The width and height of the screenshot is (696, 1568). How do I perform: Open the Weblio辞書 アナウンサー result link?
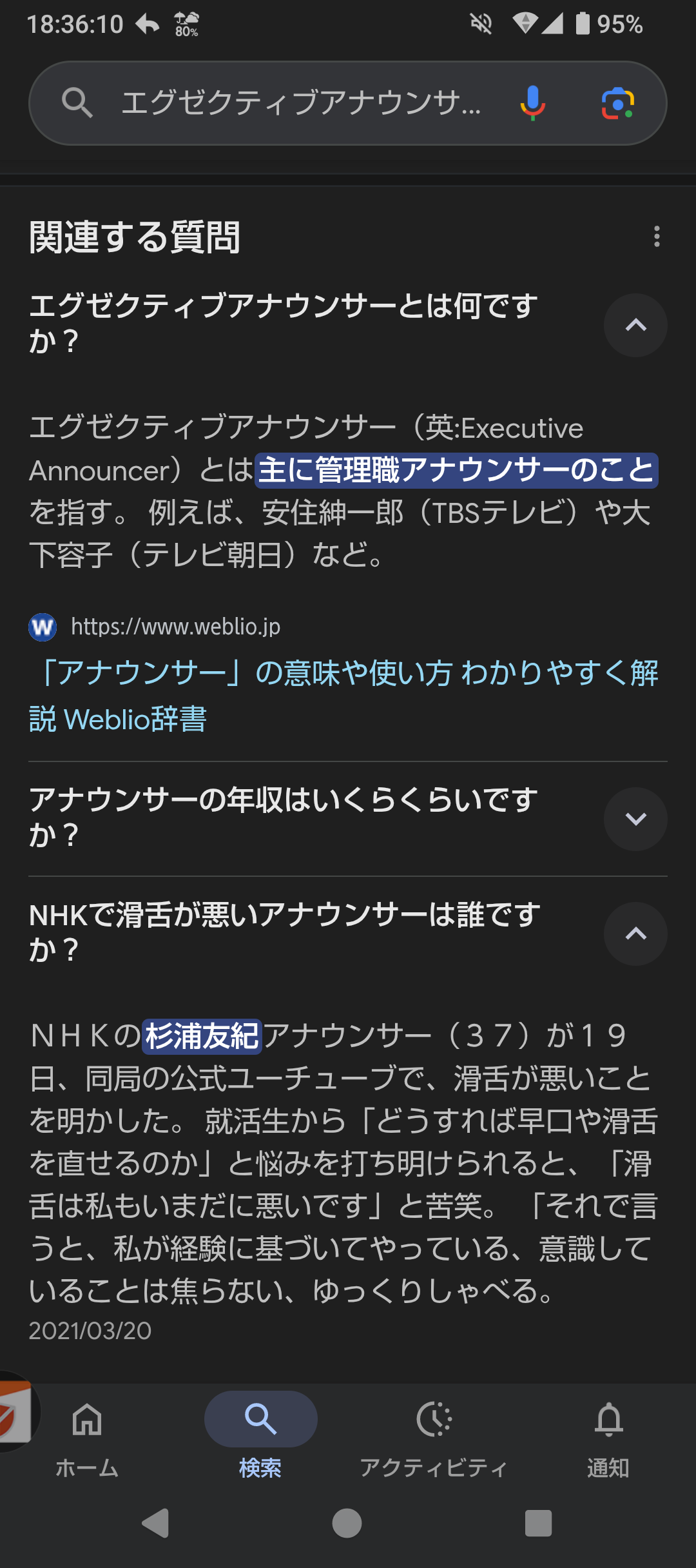[343, 696]
